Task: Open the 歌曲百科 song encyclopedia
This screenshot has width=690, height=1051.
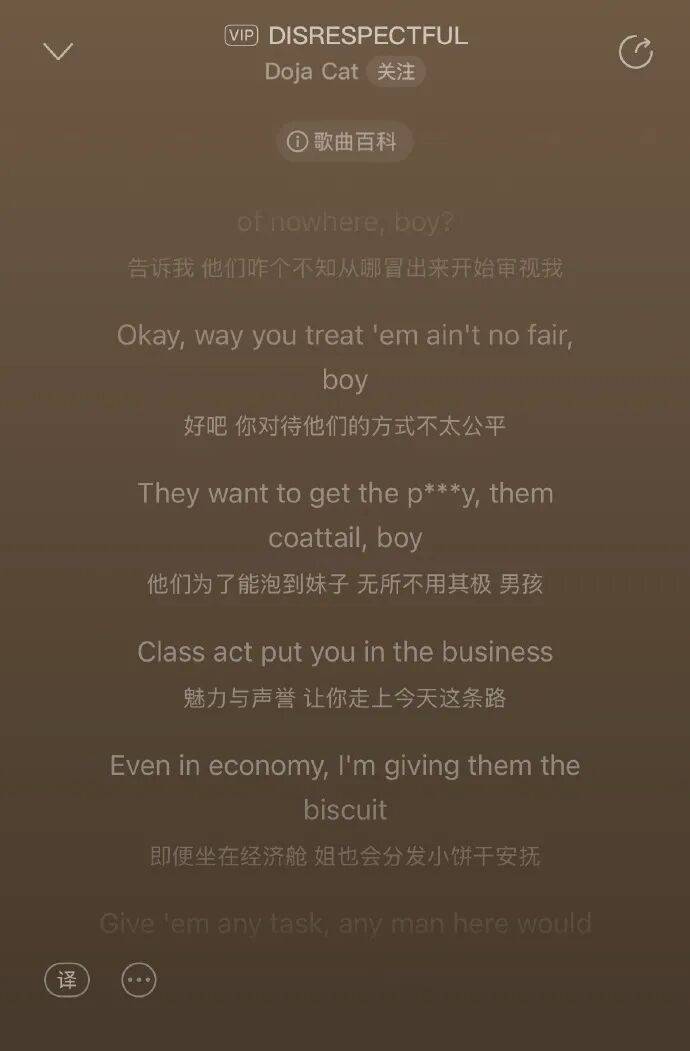Action: tap(343, 142)
